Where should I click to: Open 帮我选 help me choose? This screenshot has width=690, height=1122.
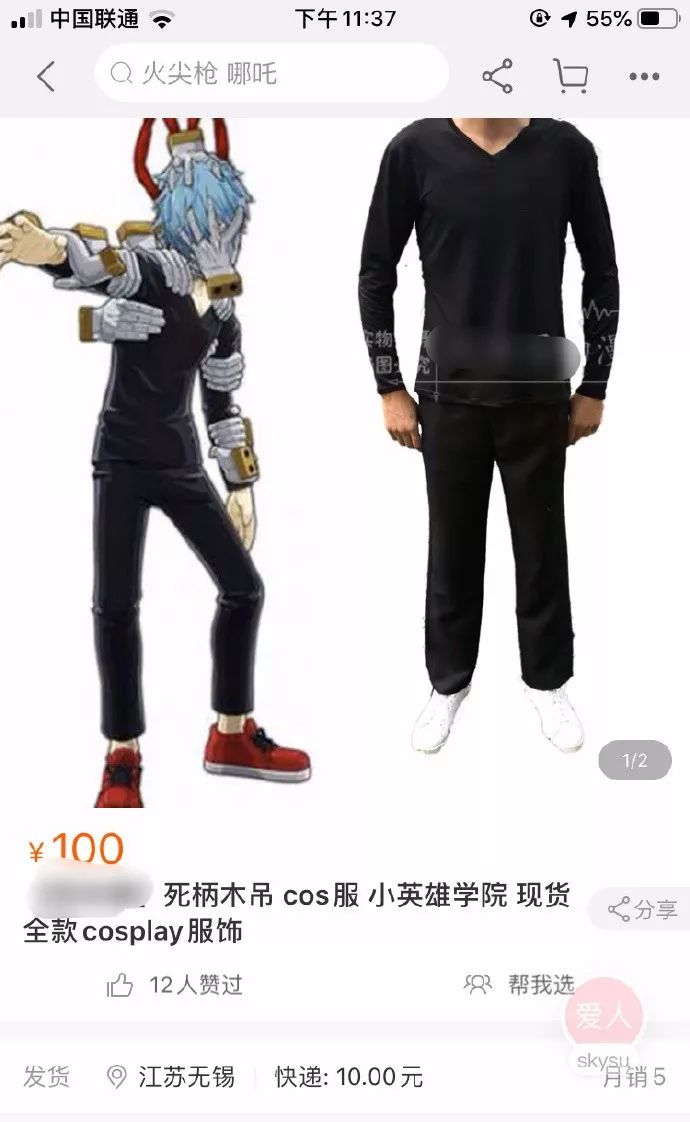pos(519,985)
